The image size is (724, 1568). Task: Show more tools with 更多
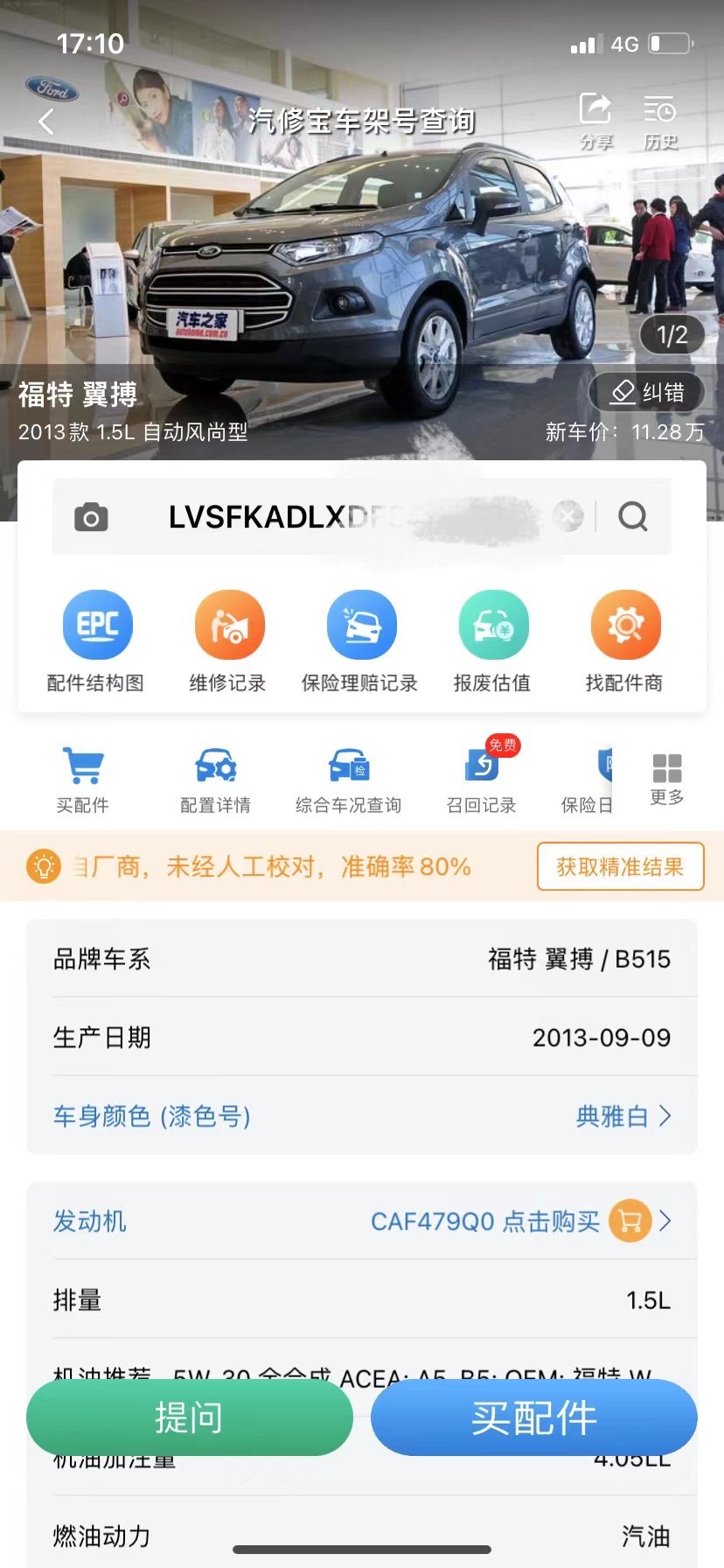(667, 778)
